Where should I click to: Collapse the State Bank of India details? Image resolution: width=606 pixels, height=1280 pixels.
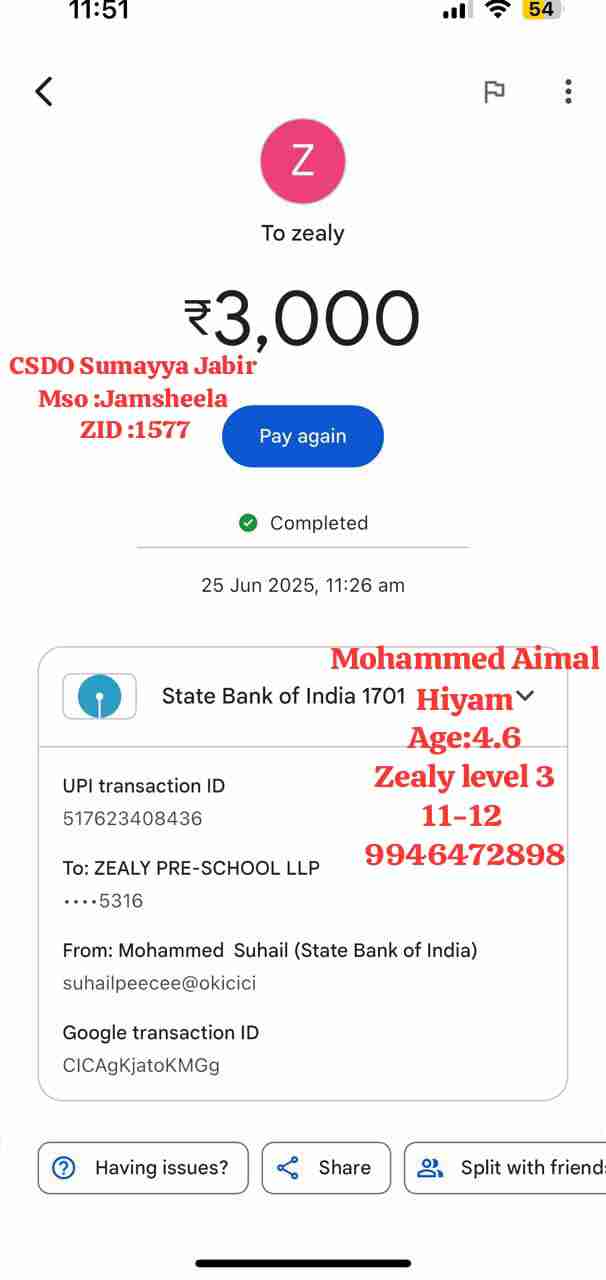coord(526,696)
